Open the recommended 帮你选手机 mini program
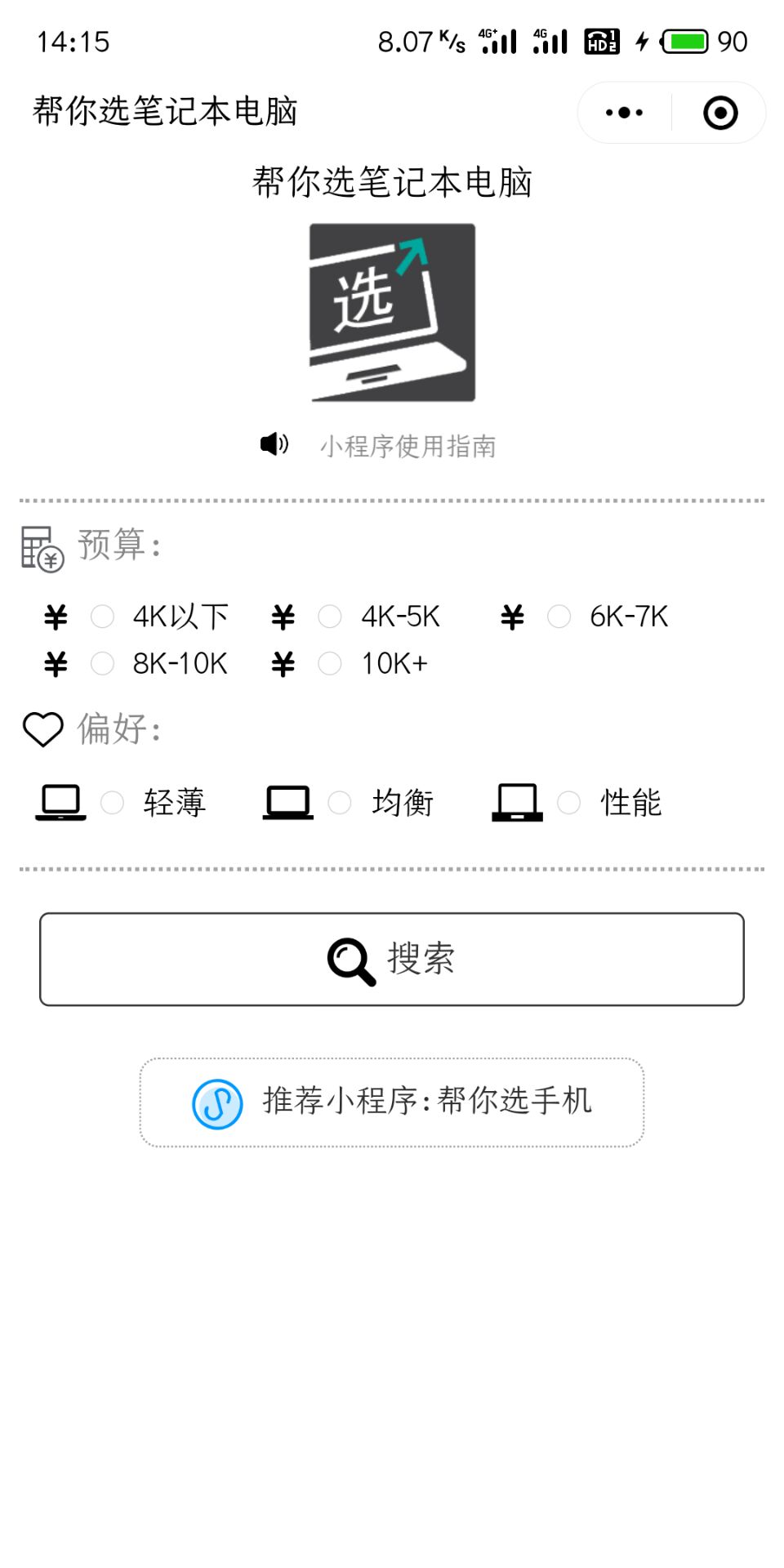The width and height of the screenshot is (784, 1568). pos(392,1102)
